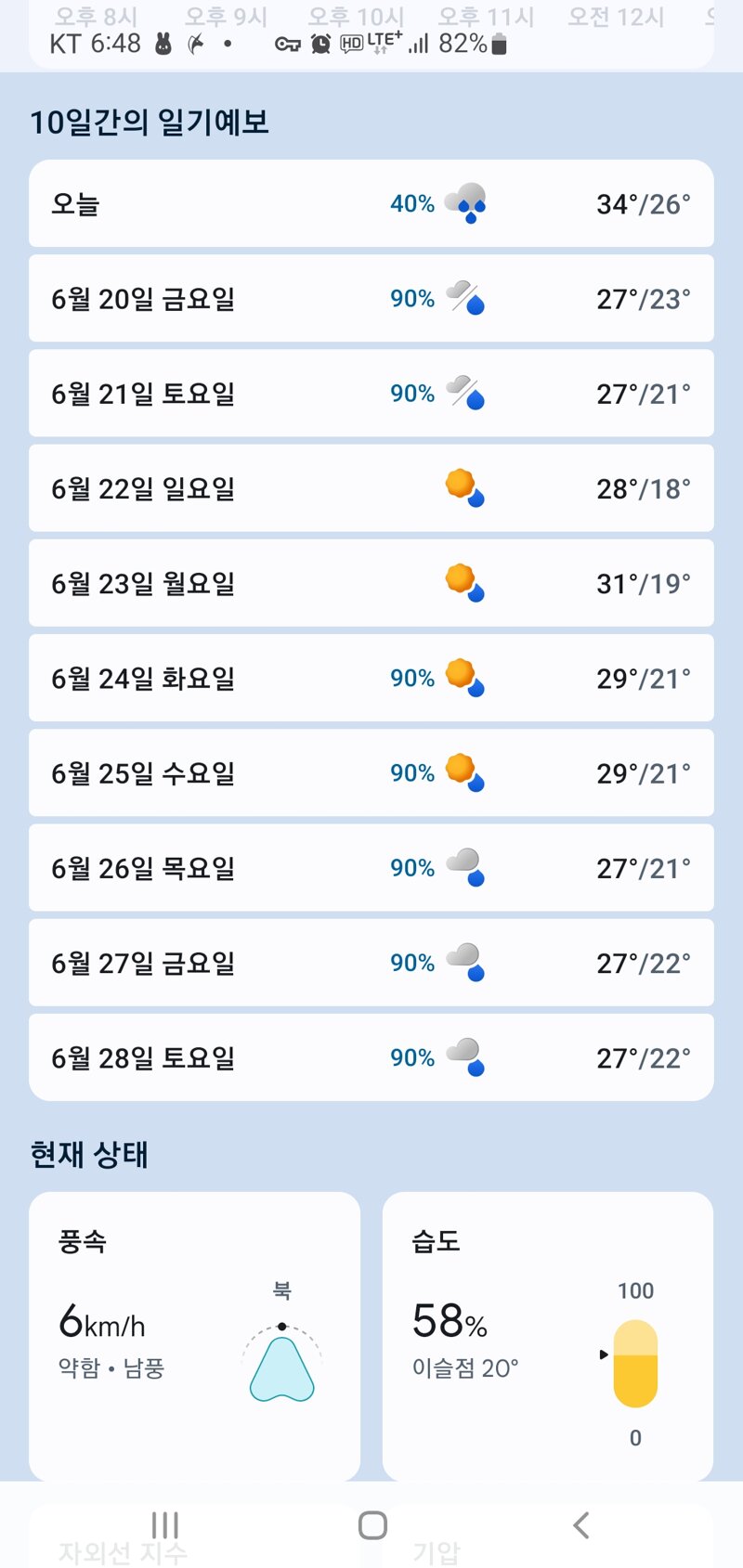The height and width of the screenshot is (1568, 743).
Task: Tap the 6월 28일 토요일 forecast row
Action: (x=371, y=1057)
